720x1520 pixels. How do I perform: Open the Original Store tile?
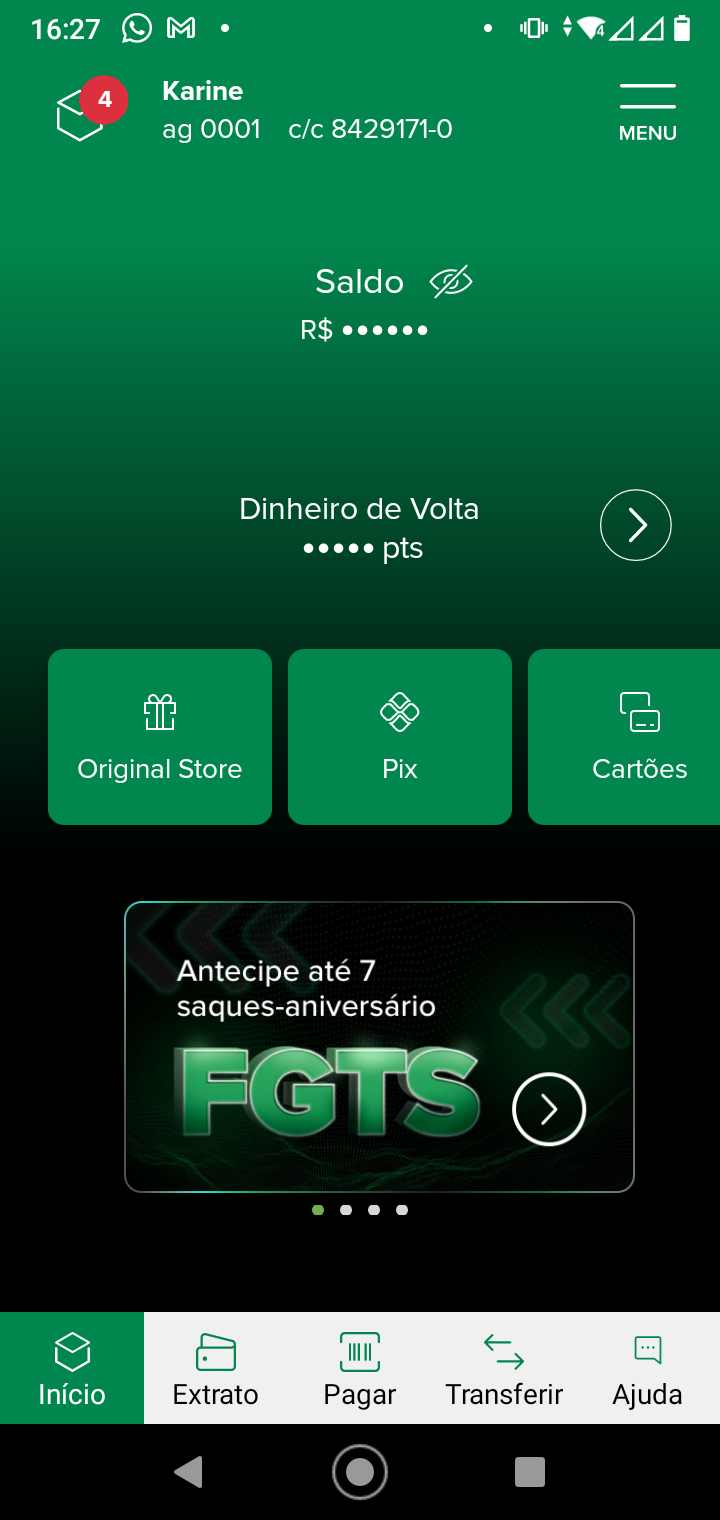(x=160, y=737)
